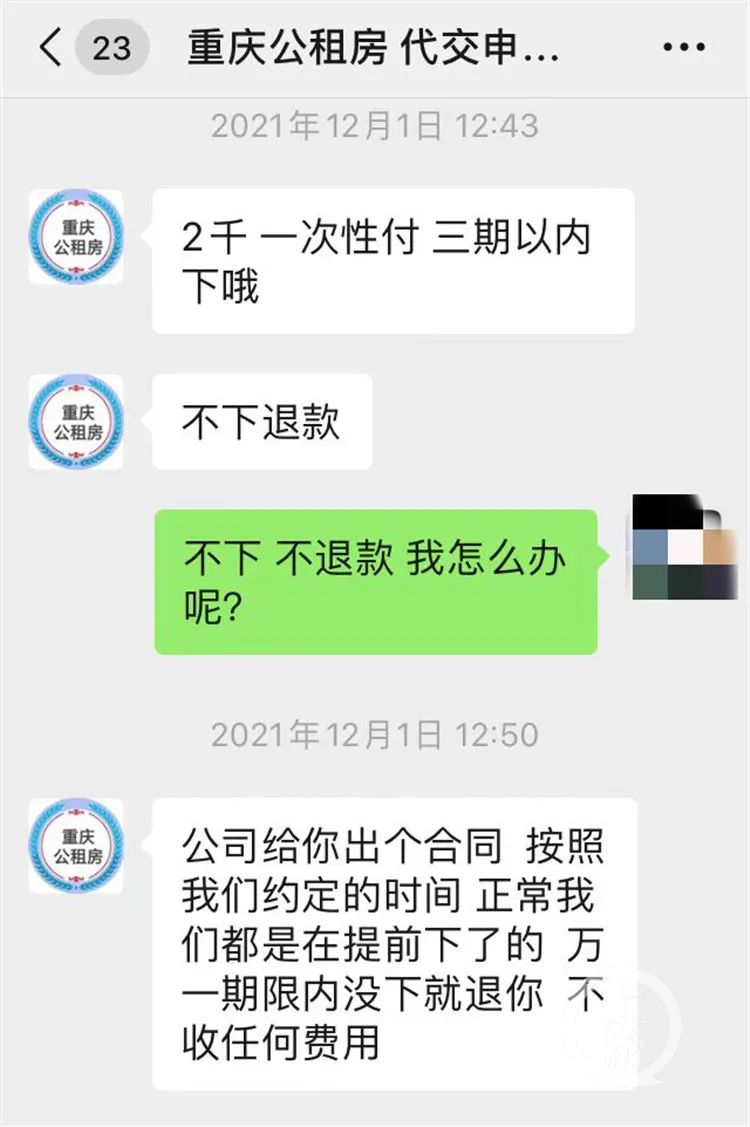Go back to the chat list
The image size is (750, 1127).
(52, 48)
